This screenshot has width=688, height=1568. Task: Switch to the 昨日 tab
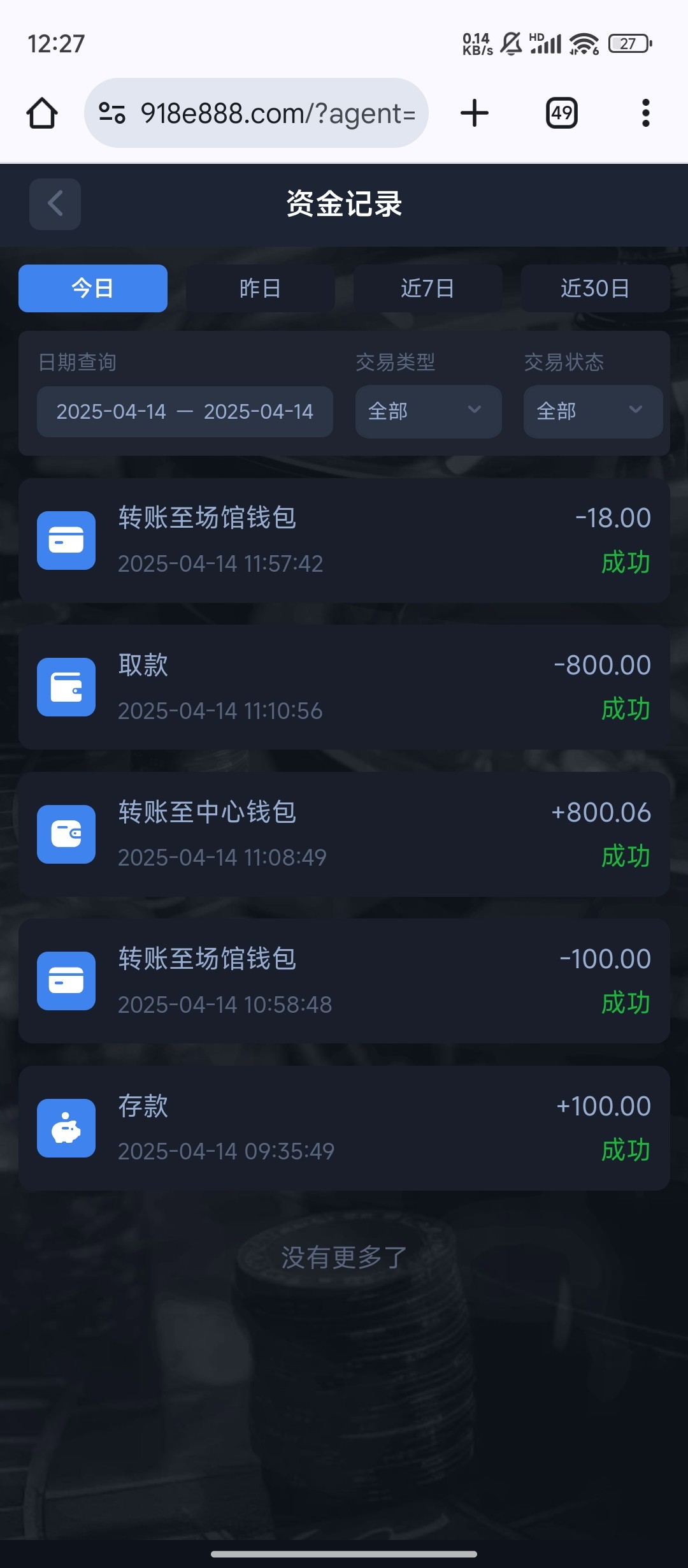click(260, 288)
